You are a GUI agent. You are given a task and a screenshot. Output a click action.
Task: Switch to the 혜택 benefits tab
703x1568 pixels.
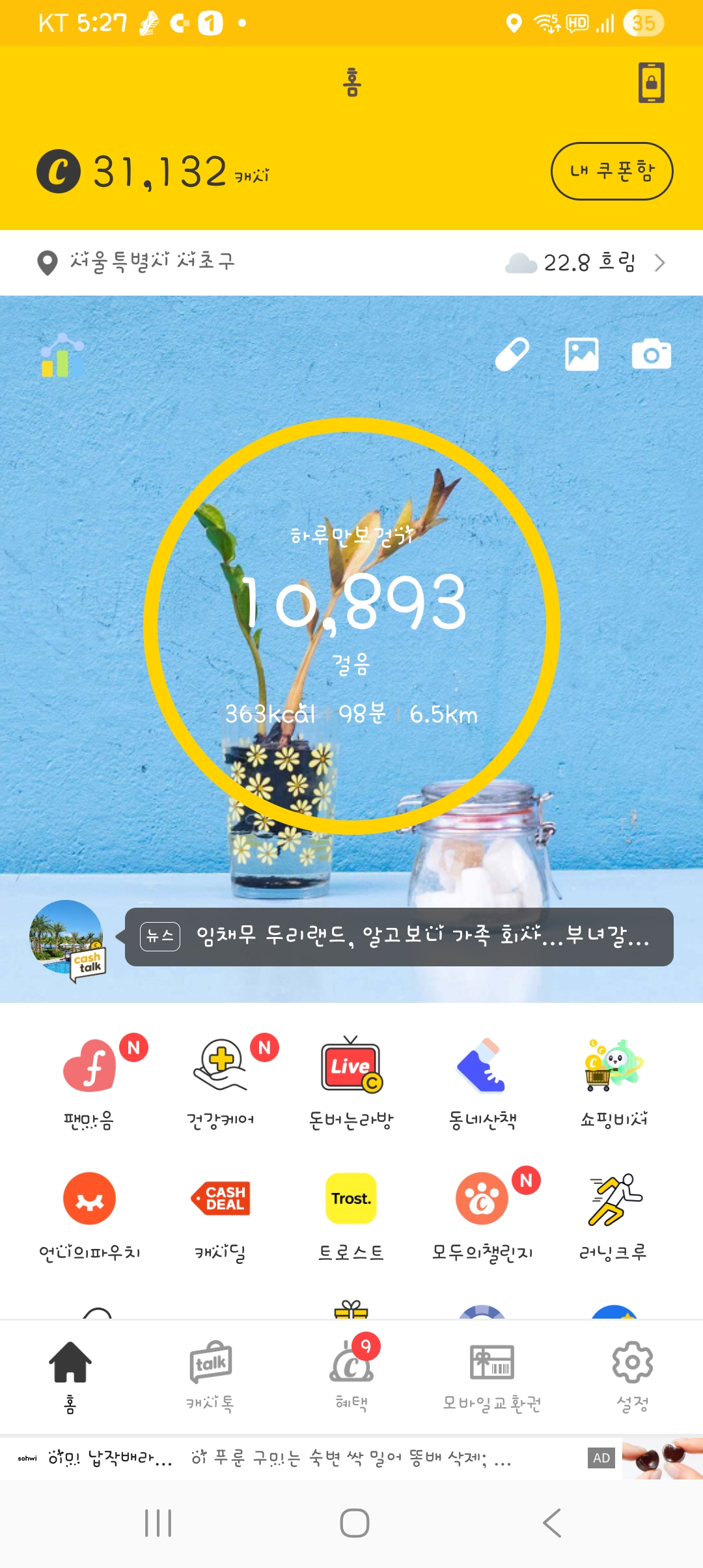tap(351, 1375)
